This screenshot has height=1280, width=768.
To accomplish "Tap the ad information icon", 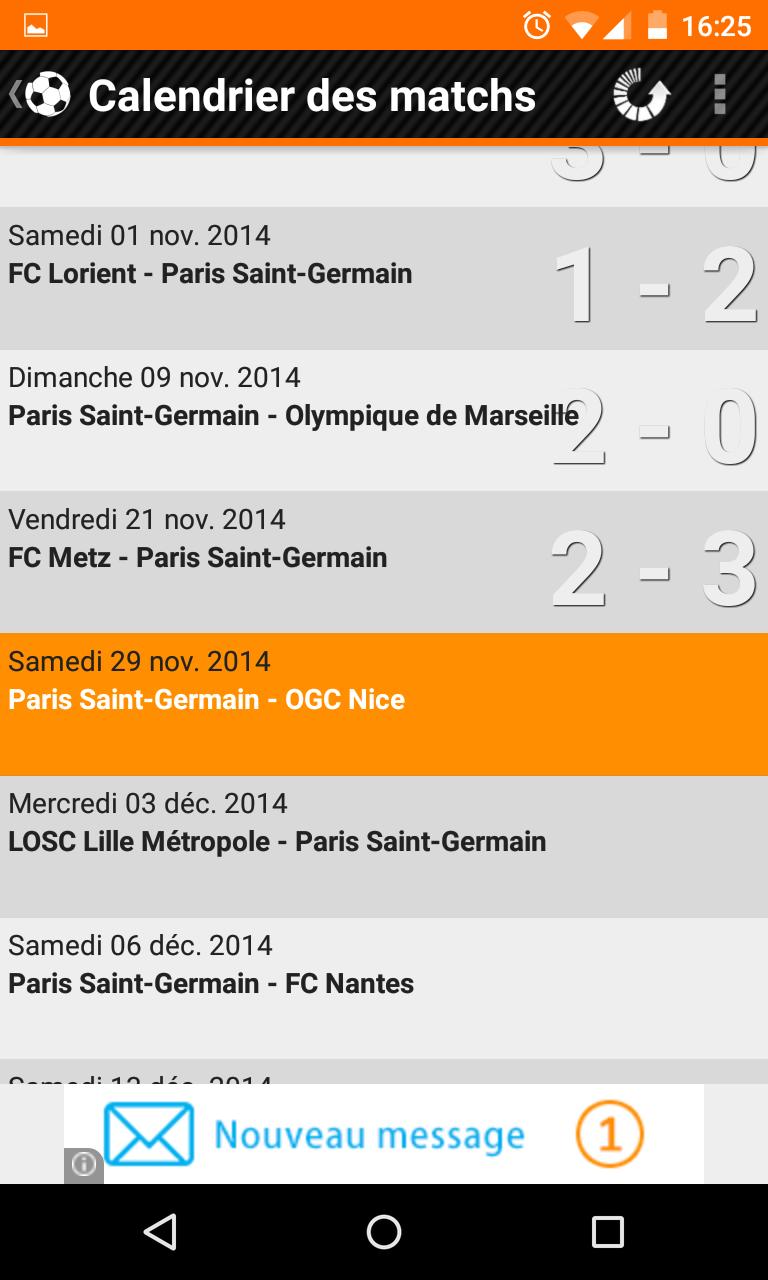I will pyautogui.click(x=83, y=1165).
